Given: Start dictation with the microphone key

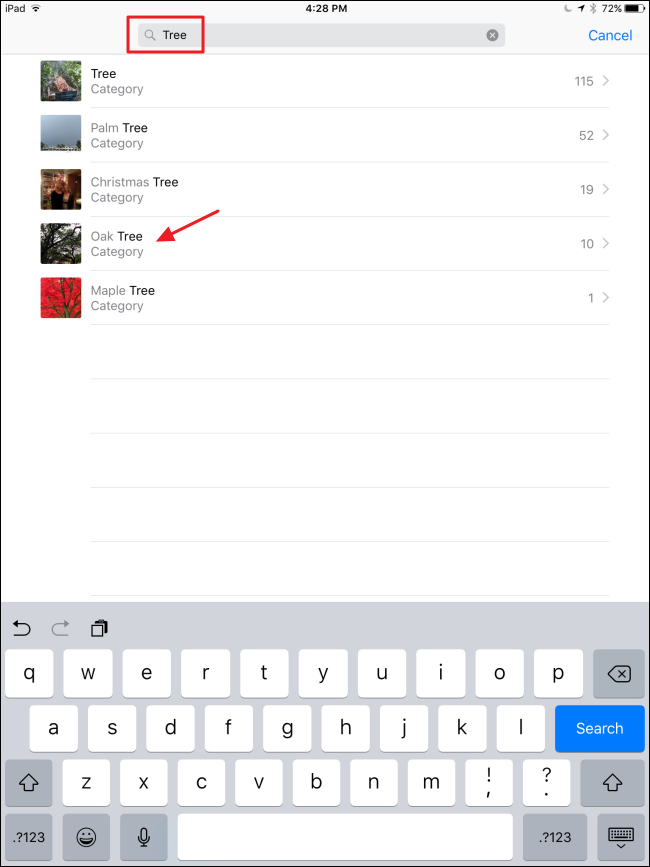Looking at the screenshot, I should coord(144,837).
